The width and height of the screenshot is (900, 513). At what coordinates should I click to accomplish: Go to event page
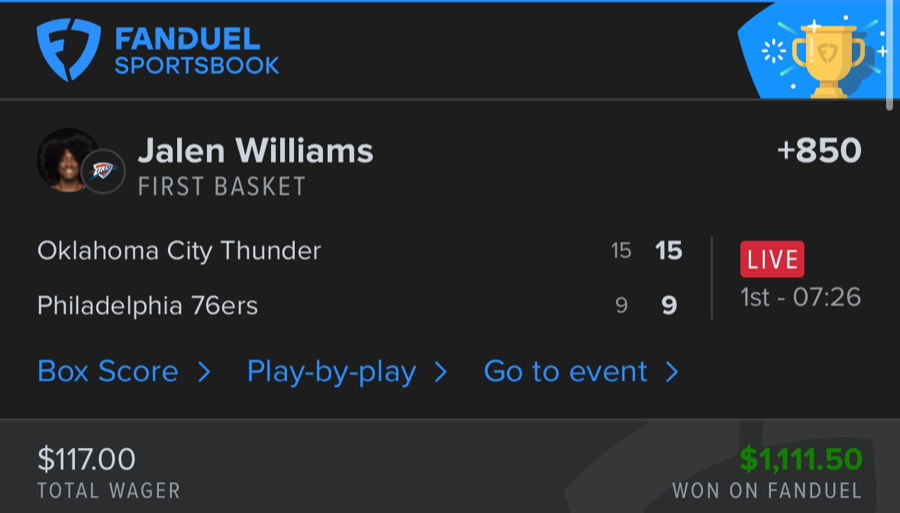point(580,372)
